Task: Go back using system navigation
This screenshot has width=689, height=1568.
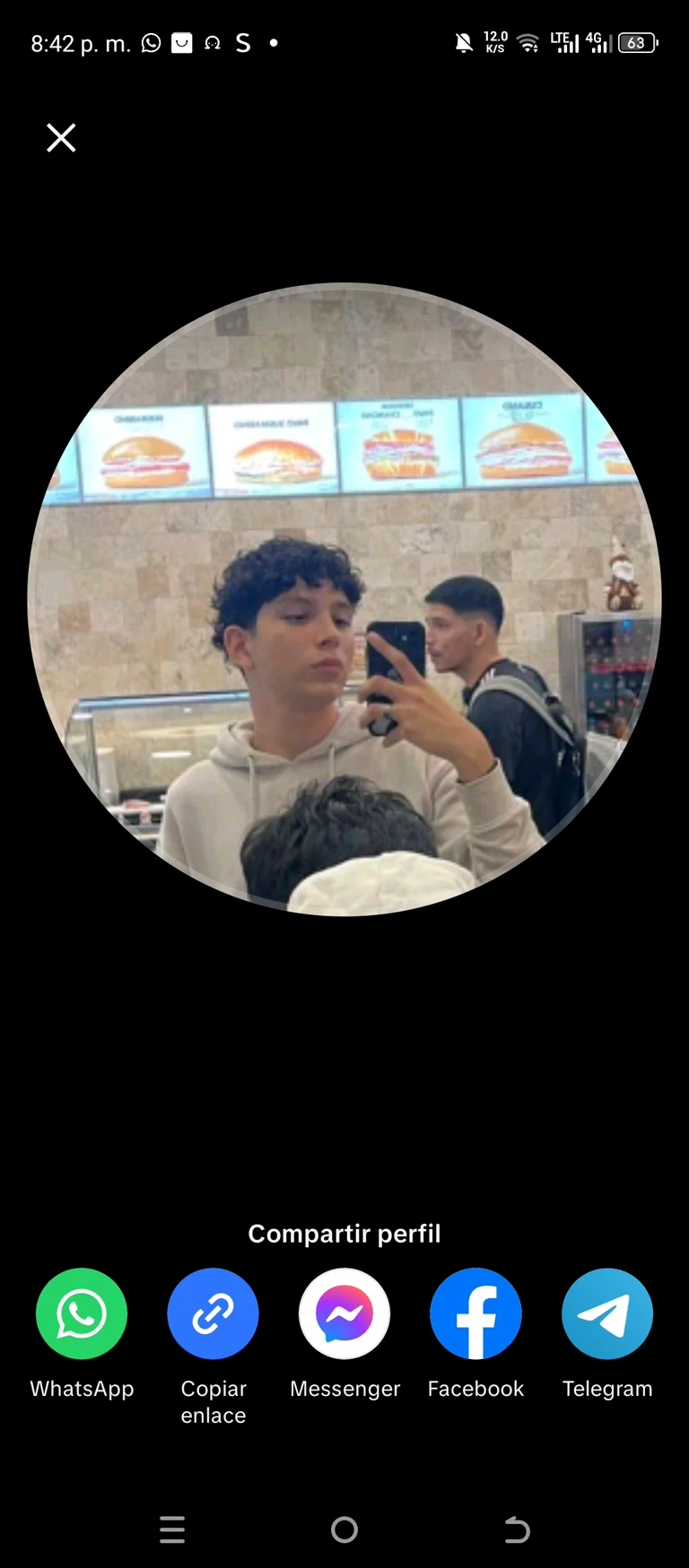Action: click(517, 1529)
